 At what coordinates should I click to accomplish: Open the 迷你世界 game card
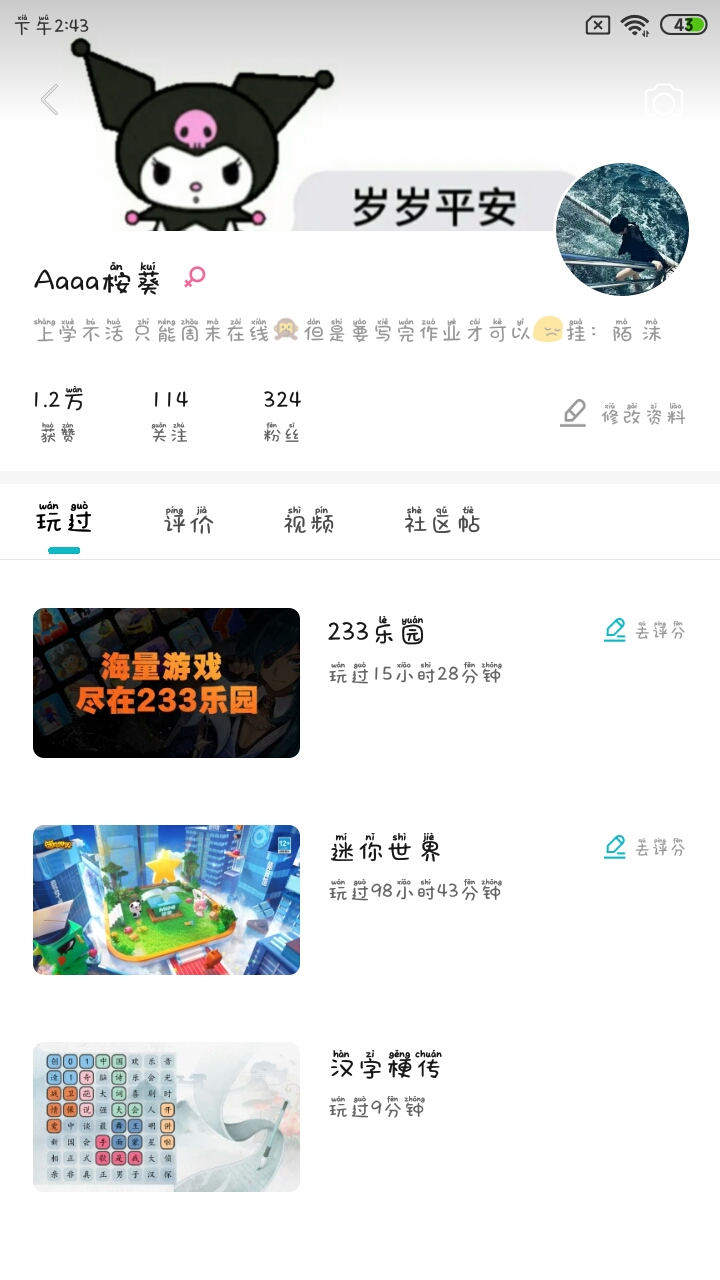(x=166, y=900)
